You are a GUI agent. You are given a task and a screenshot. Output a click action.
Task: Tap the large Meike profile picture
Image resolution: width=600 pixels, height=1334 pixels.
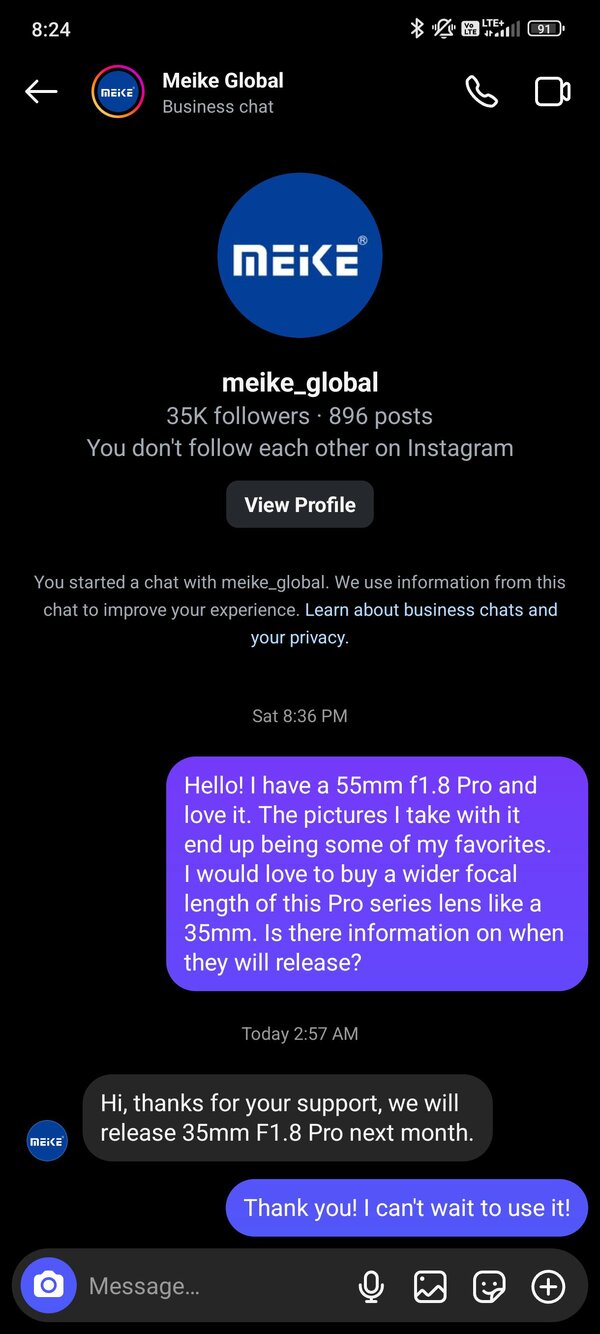300,256
